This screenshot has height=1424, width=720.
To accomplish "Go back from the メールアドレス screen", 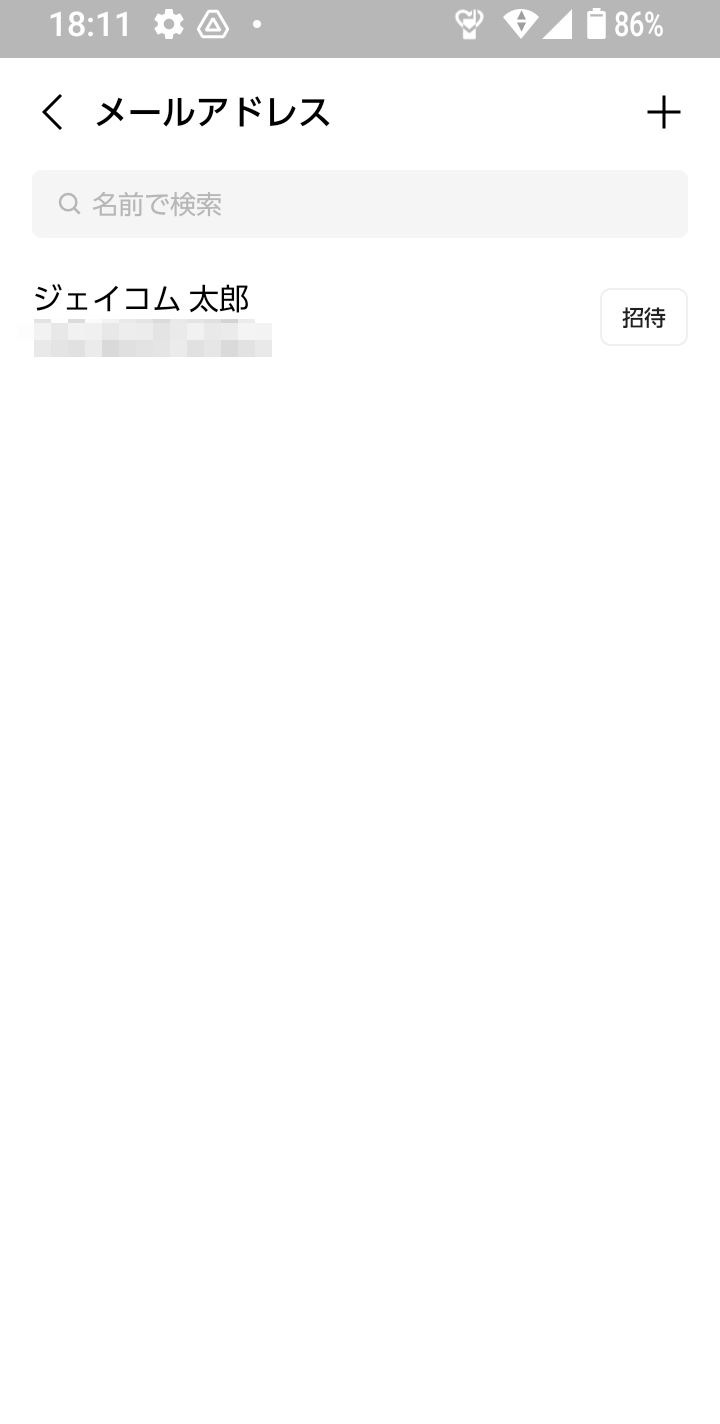I will pyautogui.click(x=52, y=112).
